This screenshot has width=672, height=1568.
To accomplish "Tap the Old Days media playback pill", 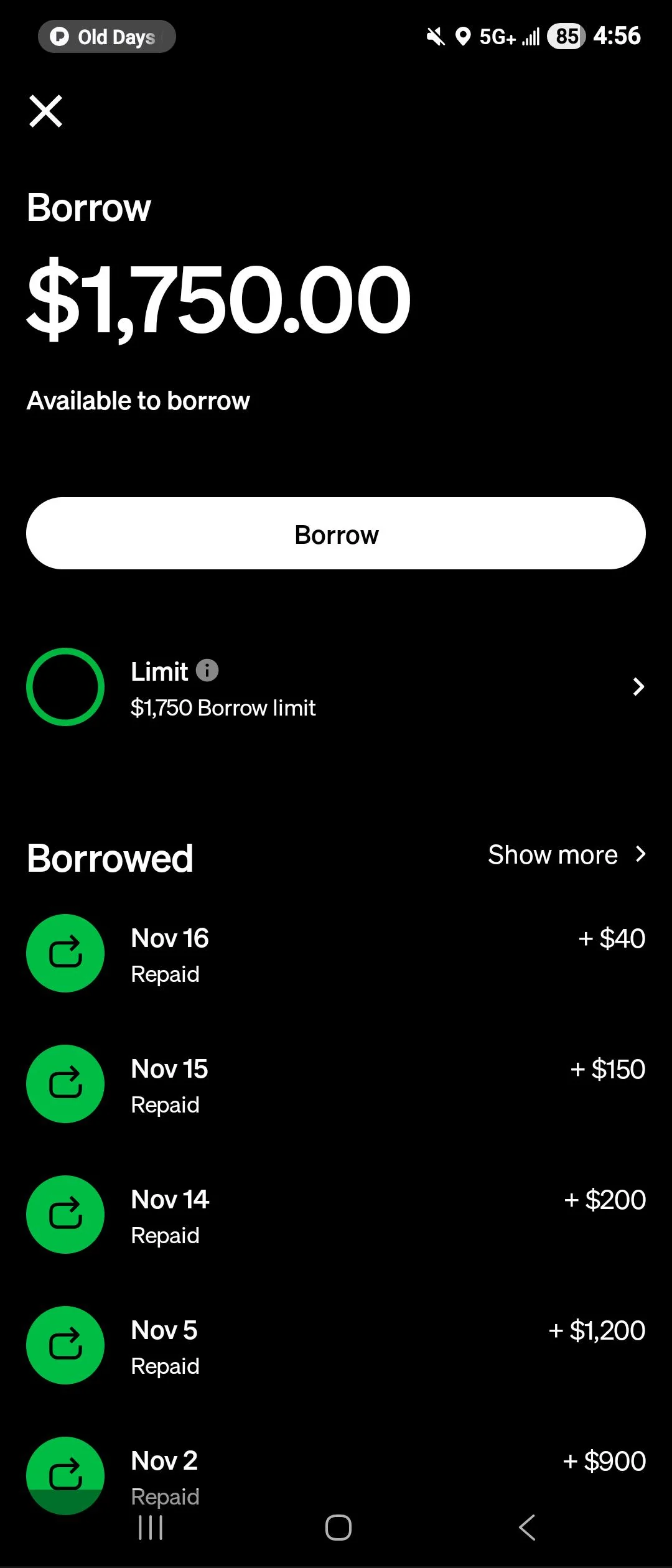I will click(x=106, y=36).
